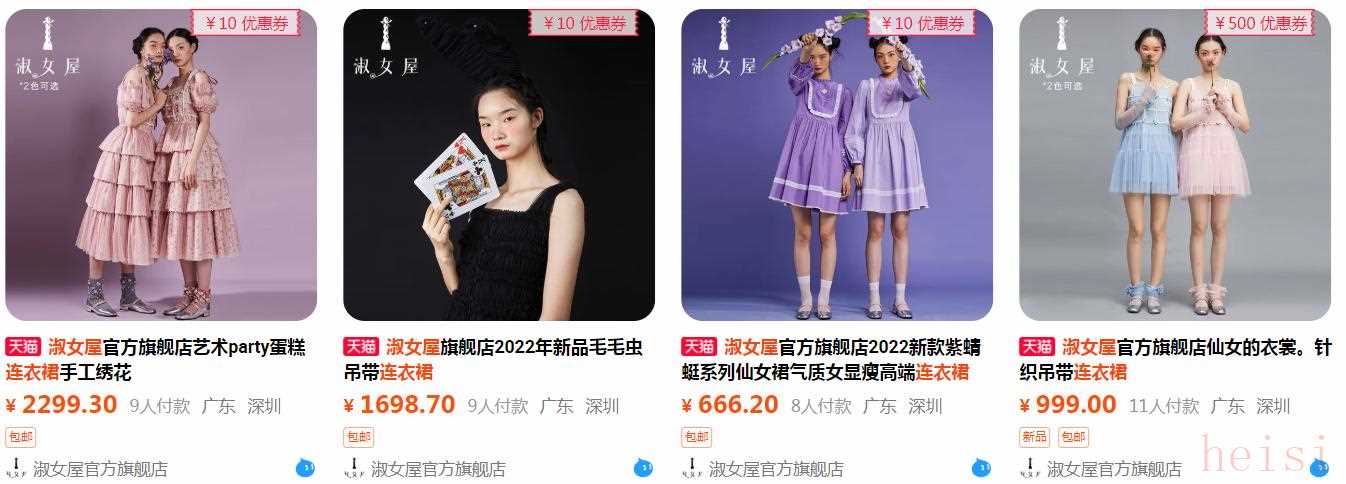
Task: Open the blue and pink tulle dress image
Action: click(x=1175, y=165)
